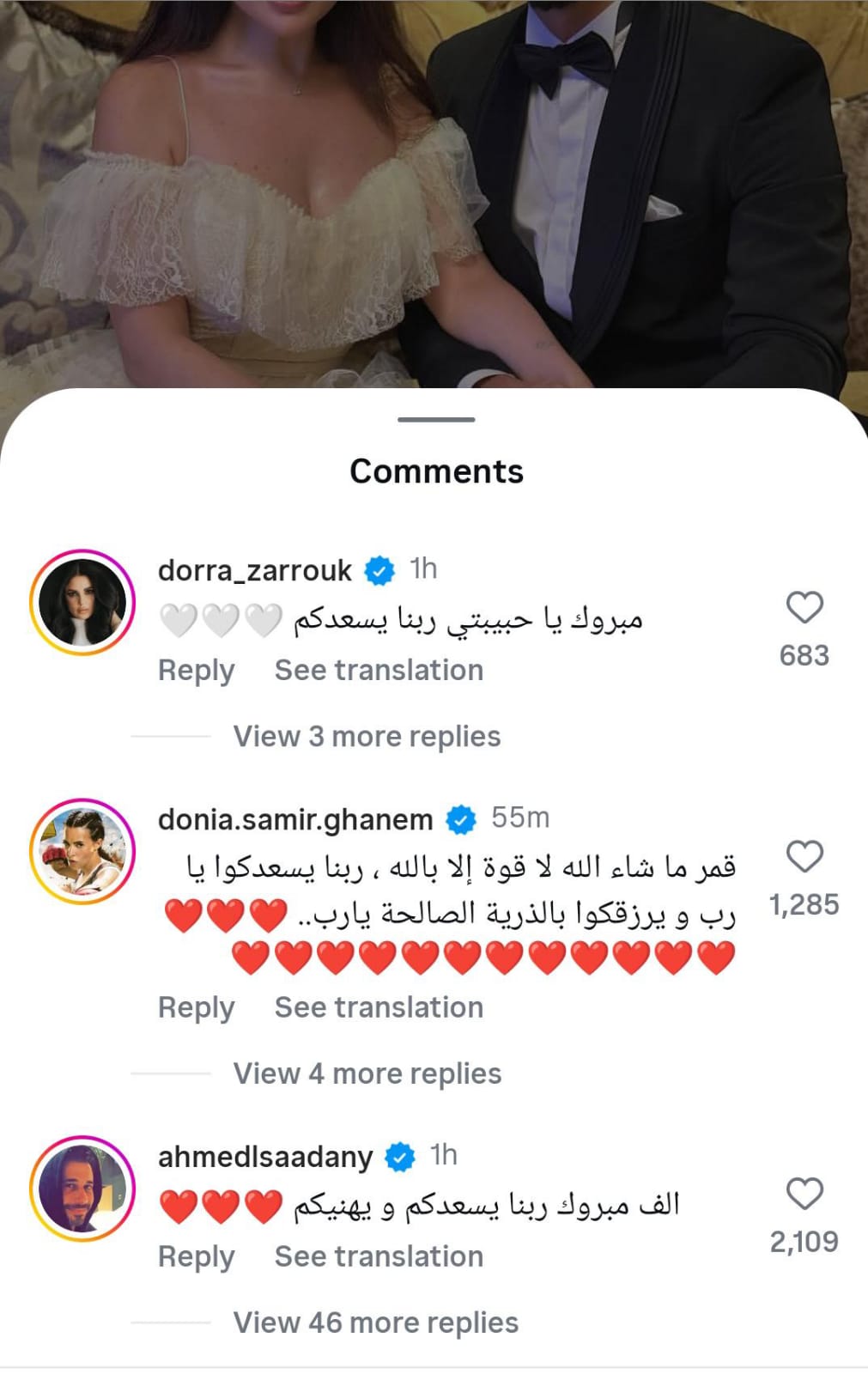Reply to dorra_zarrouk's comment
868x1374 pixels.
pos(196,671)
